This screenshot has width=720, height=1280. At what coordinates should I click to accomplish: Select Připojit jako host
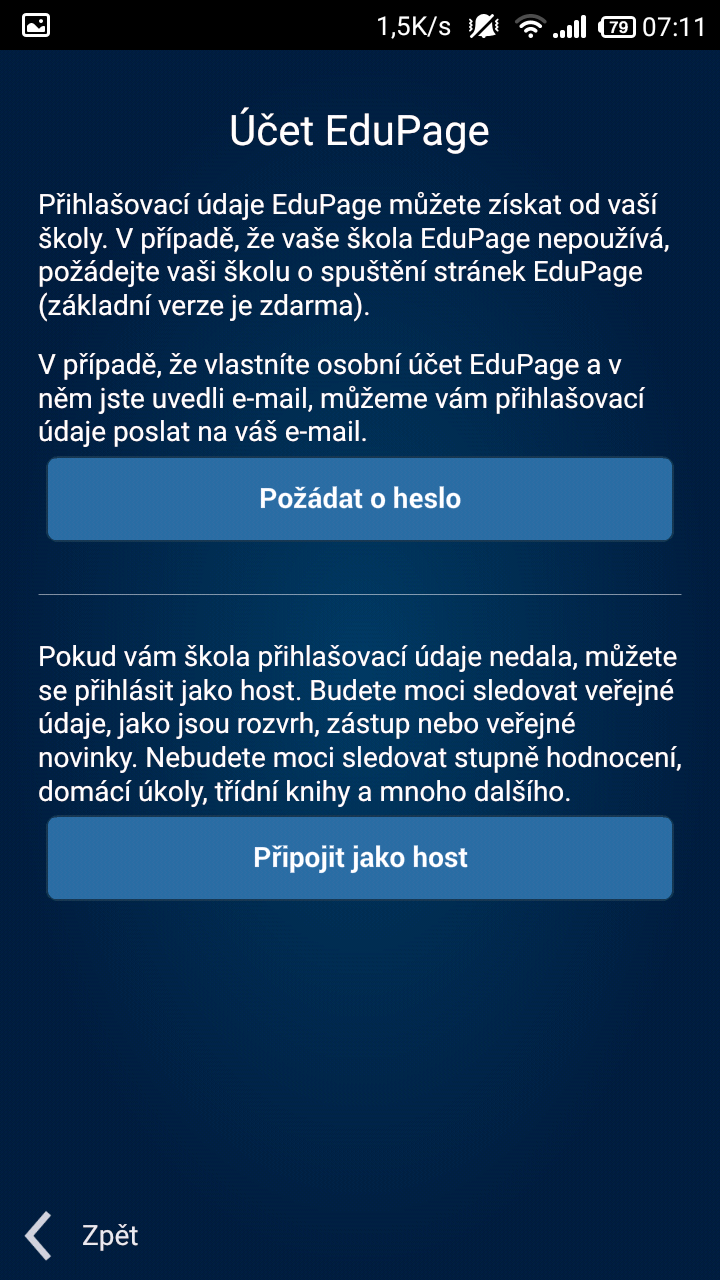[x=360, y=858]
